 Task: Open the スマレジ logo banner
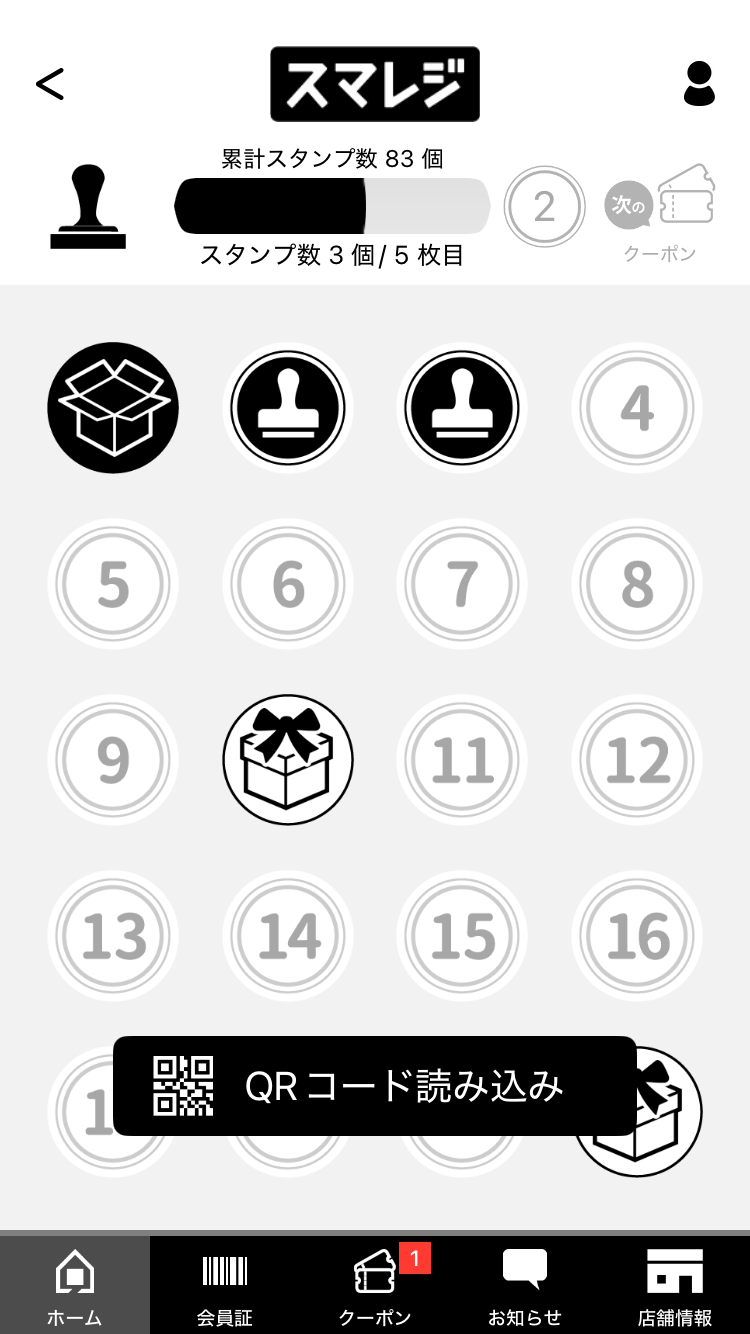point(374,84)
